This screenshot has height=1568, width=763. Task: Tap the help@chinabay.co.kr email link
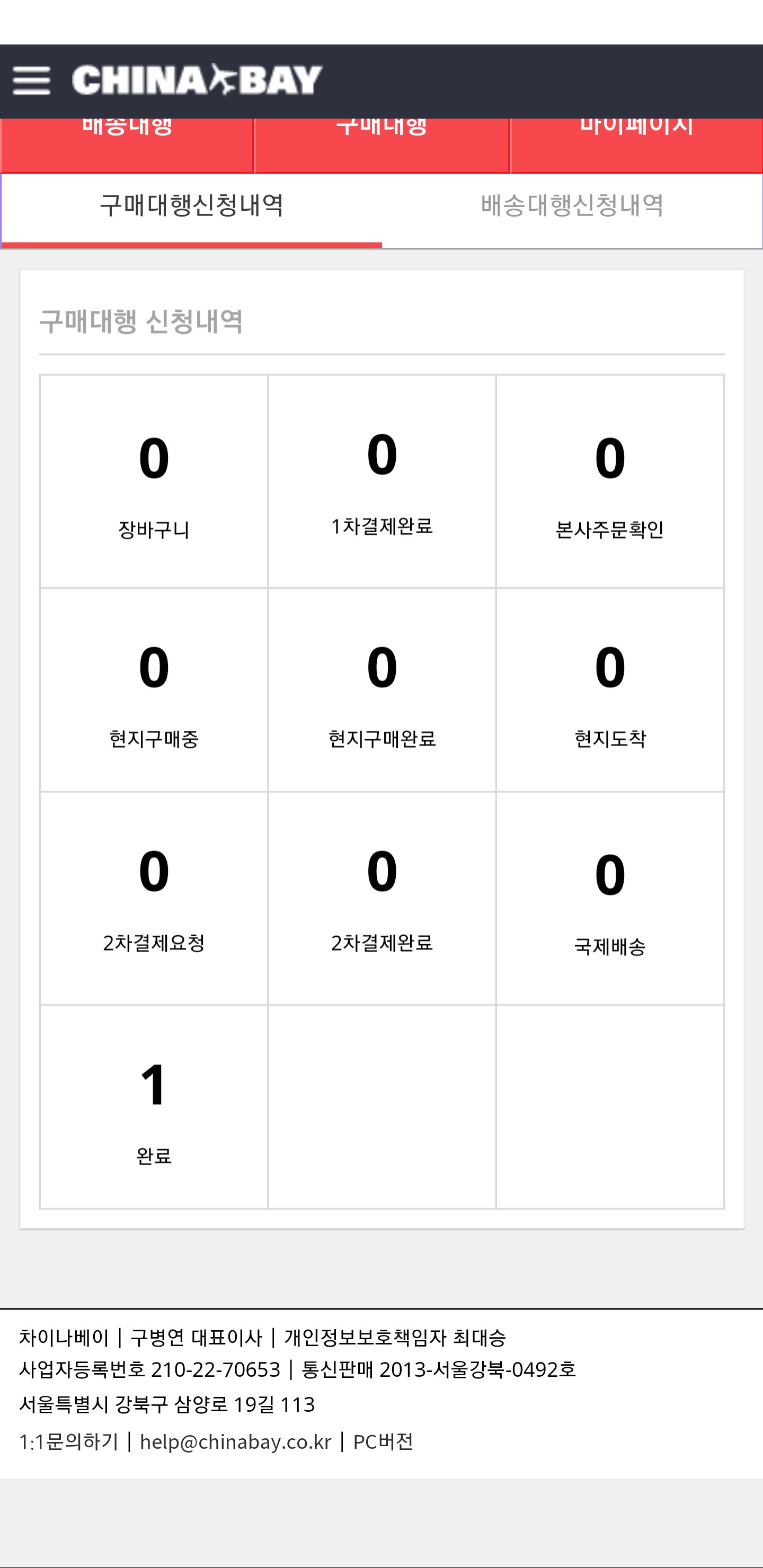tap(236, 1441)
